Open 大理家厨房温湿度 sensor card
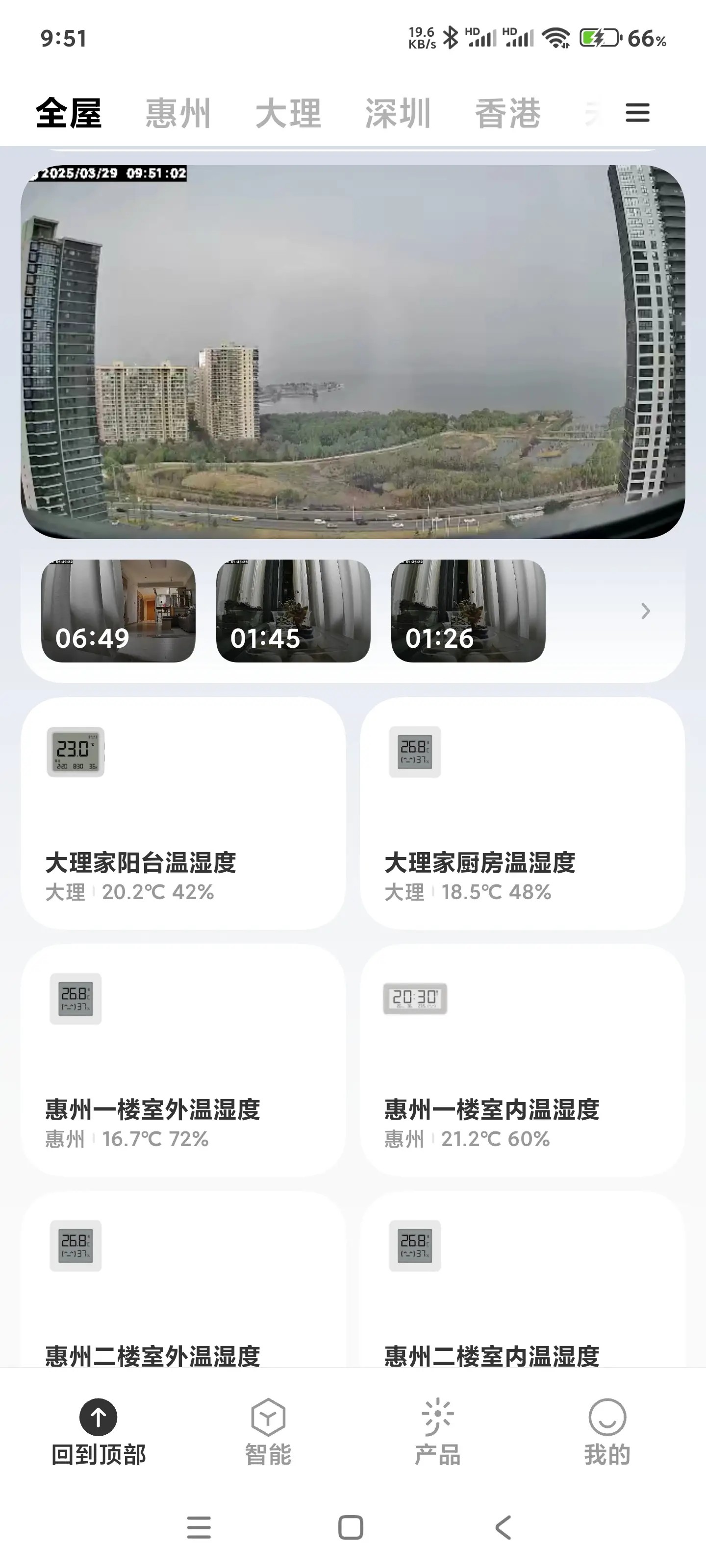 click(522, 813)
